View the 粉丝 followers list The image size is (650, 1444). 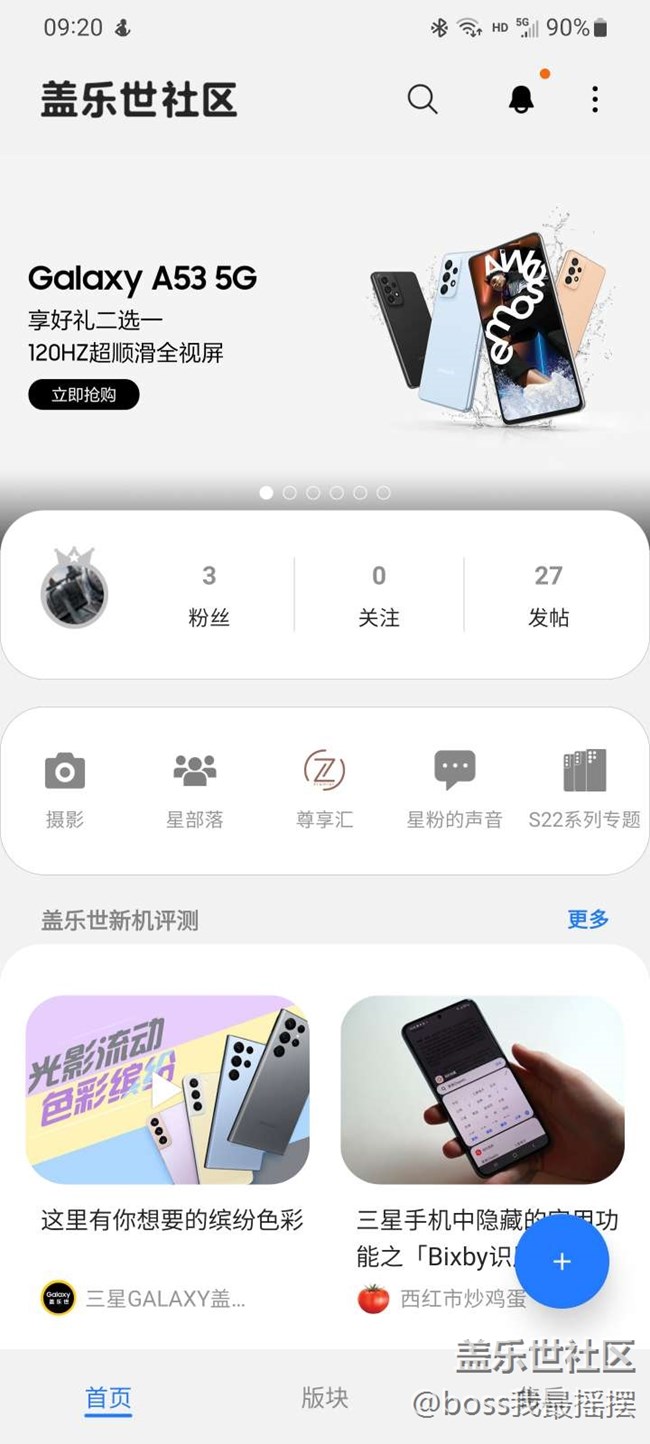click(x=209, y=595)
